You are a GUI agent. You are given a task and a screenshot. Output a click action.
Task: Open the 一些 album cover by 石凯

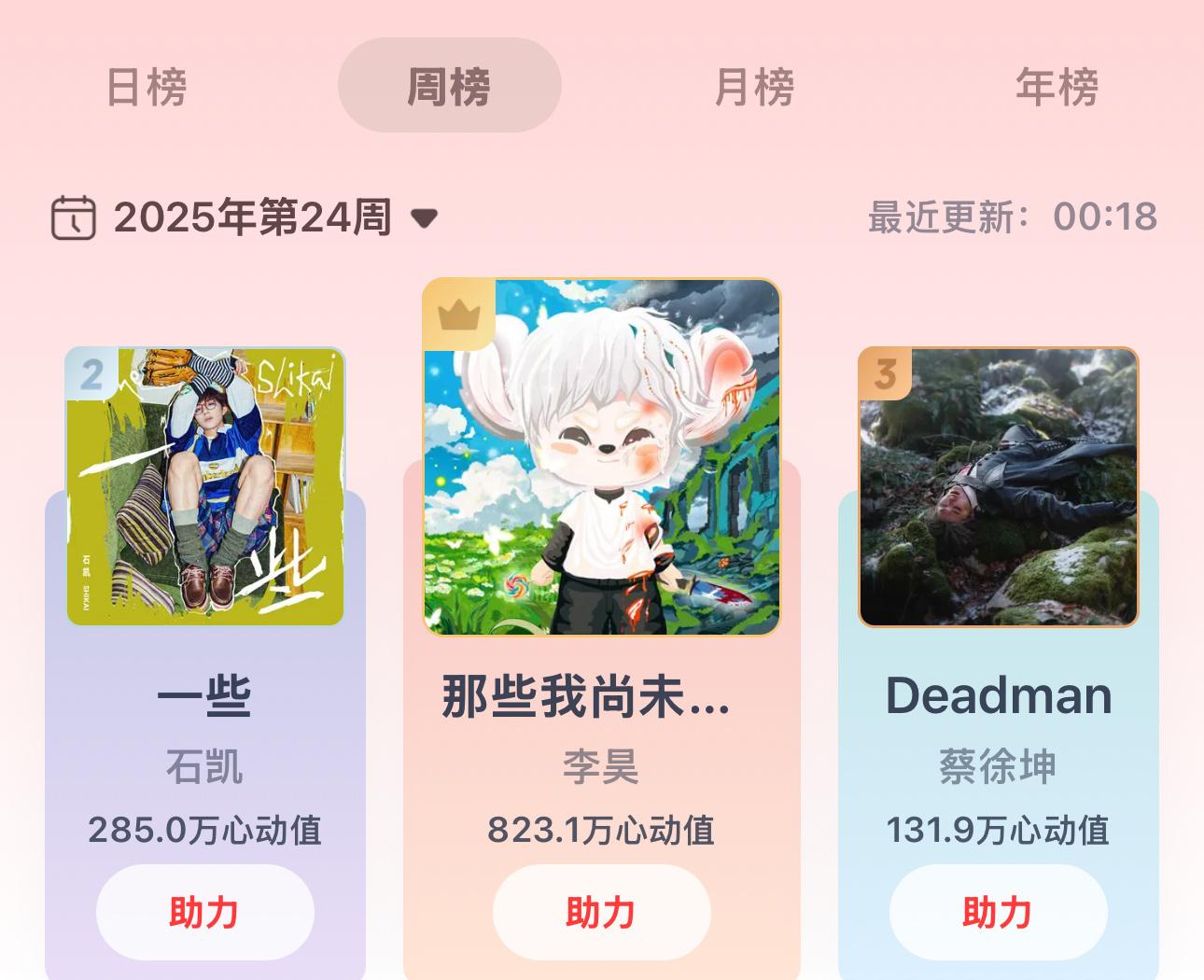(x=204, y=485)
